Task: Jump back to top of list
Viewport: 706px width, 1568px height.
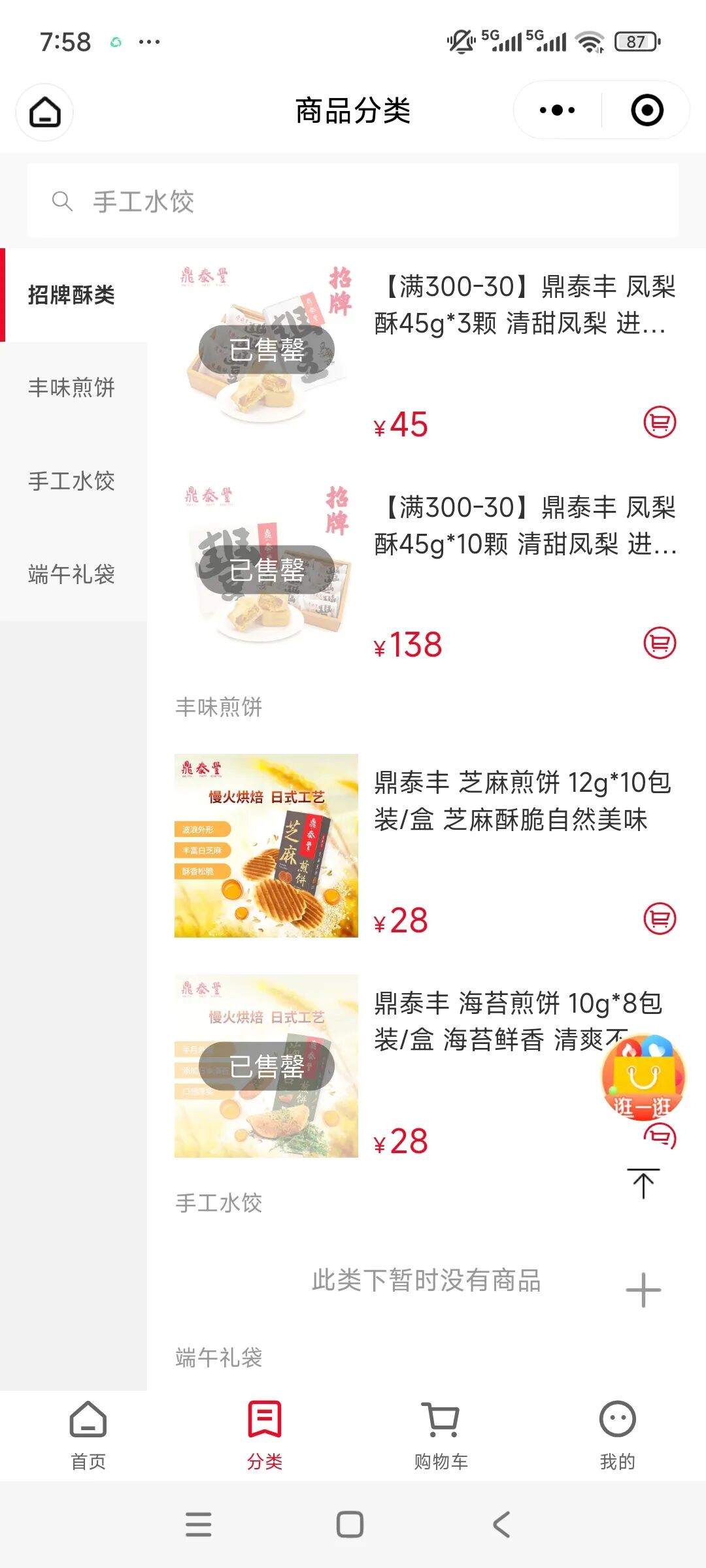Action: [643, 1184]
